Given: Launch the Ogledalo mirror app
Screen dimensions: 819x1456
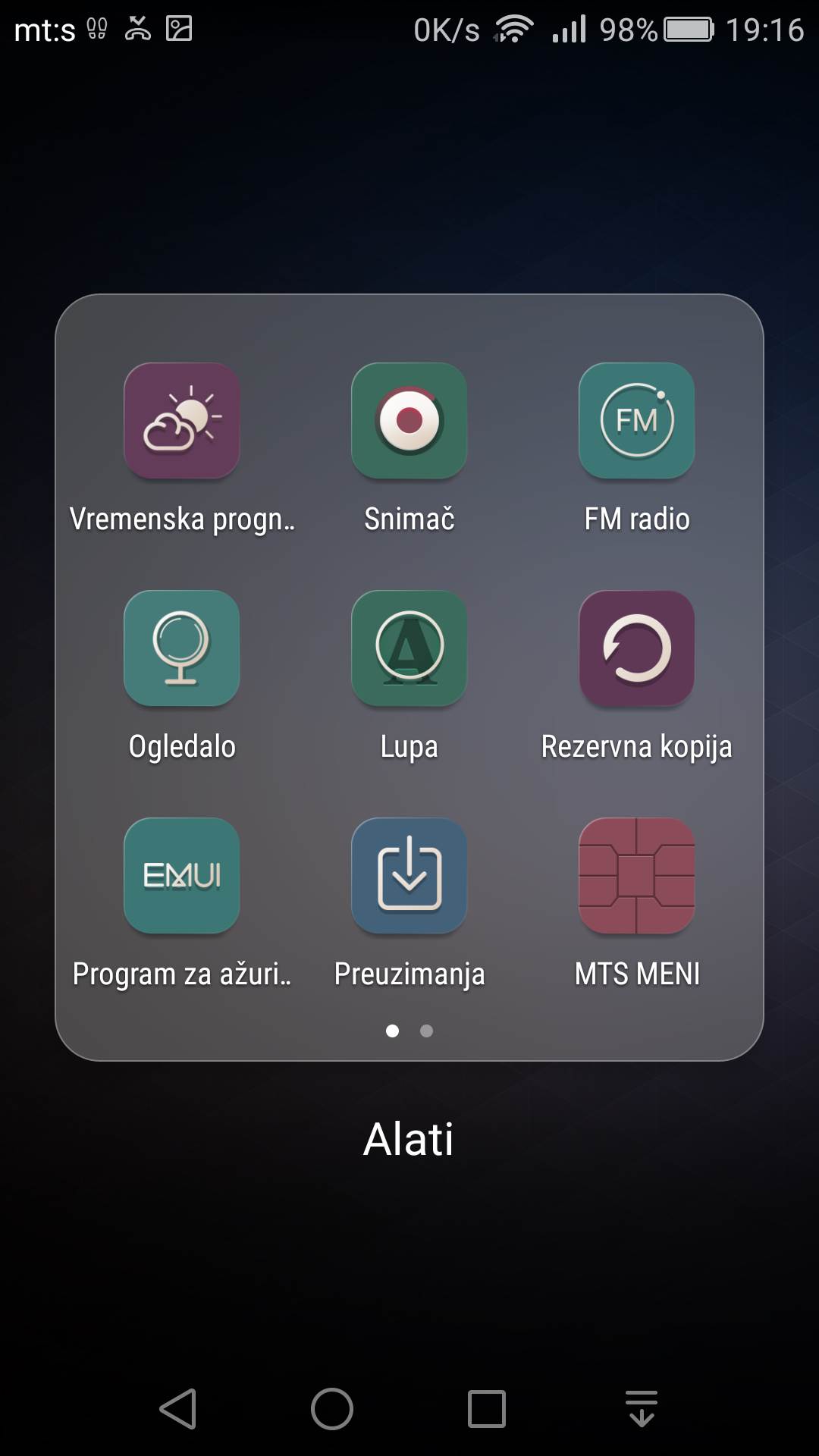Looking at the screenshot, I should click(182, 648).
